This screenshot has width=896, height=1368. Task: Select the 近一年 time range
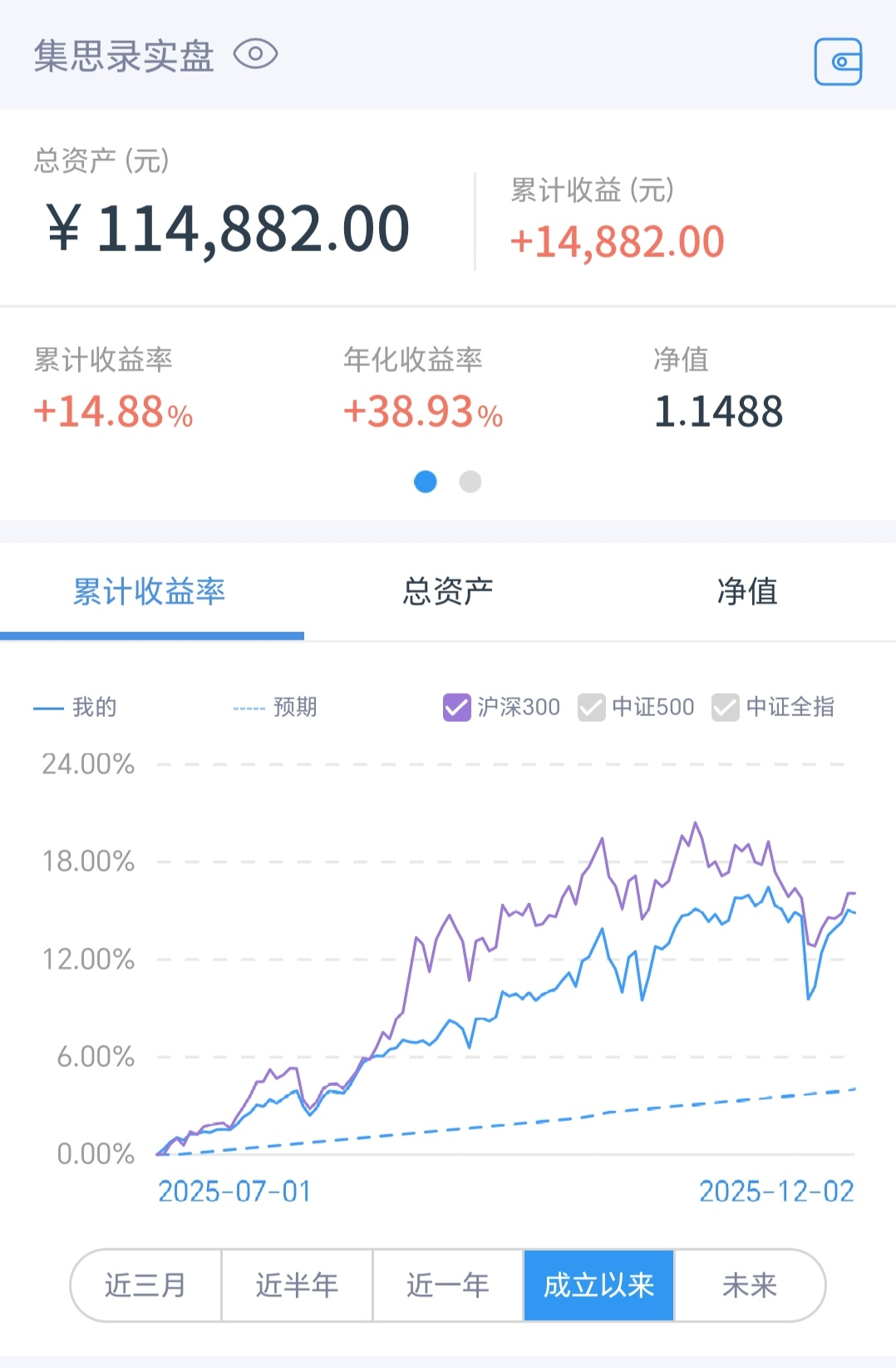tap(447, 1286)
